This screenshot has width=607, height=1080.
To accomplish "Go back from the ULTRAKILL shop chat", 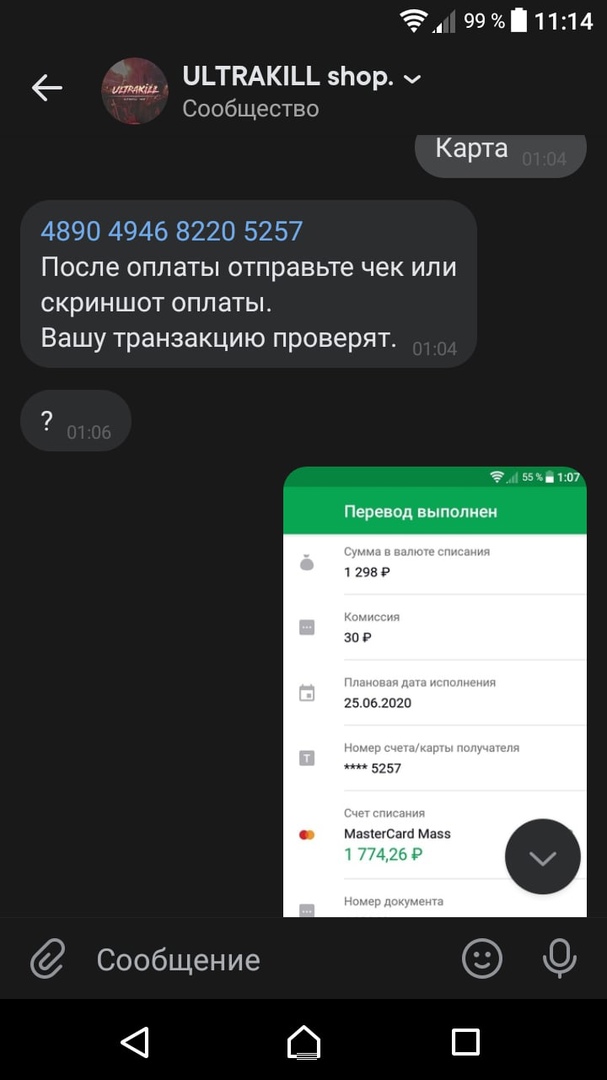I will click(x=47, y=88).
